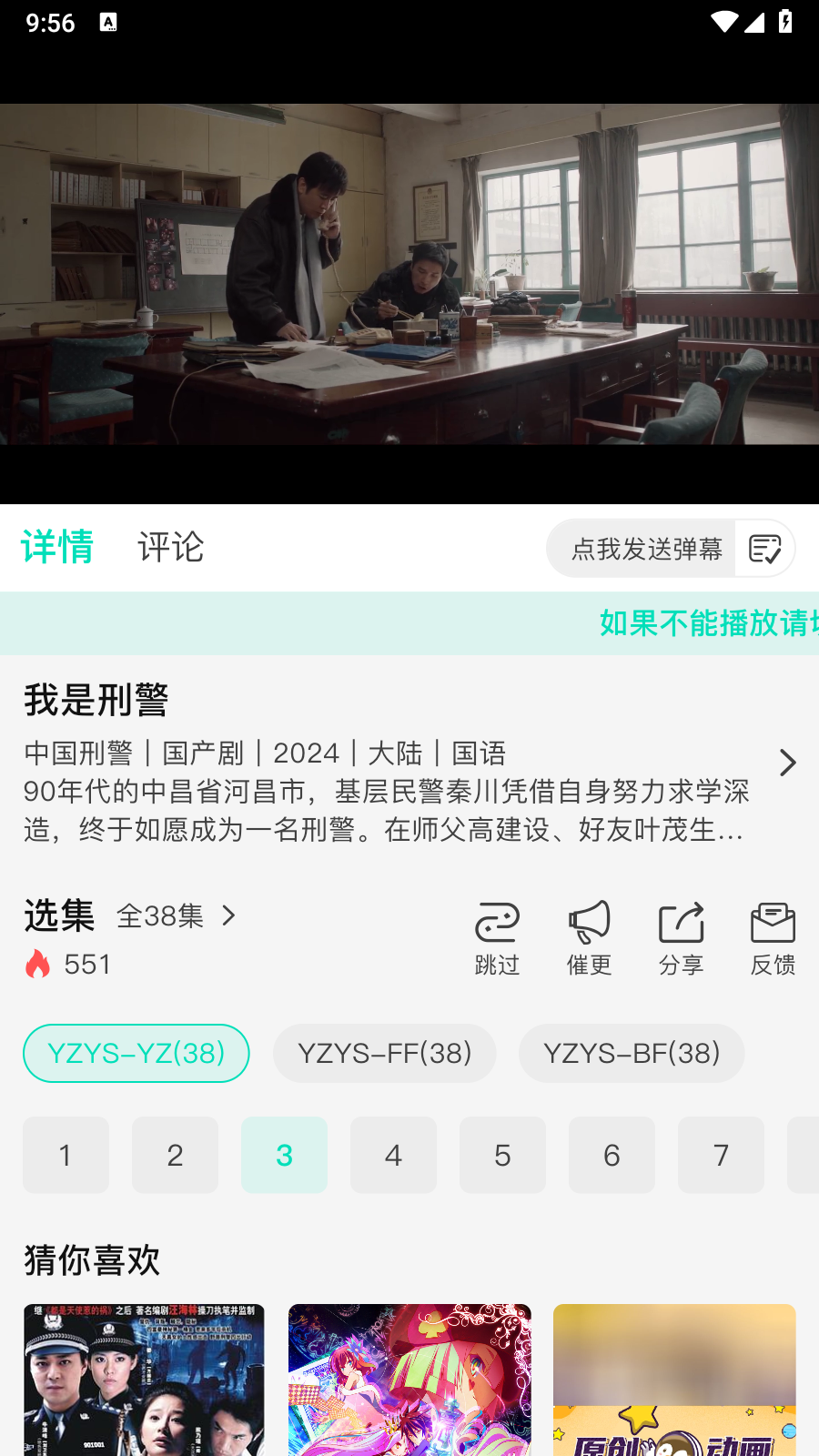Screen dimensions: 819x1456
Task: Switch to the YZYS-BF(38) source
Action: 632,1053
